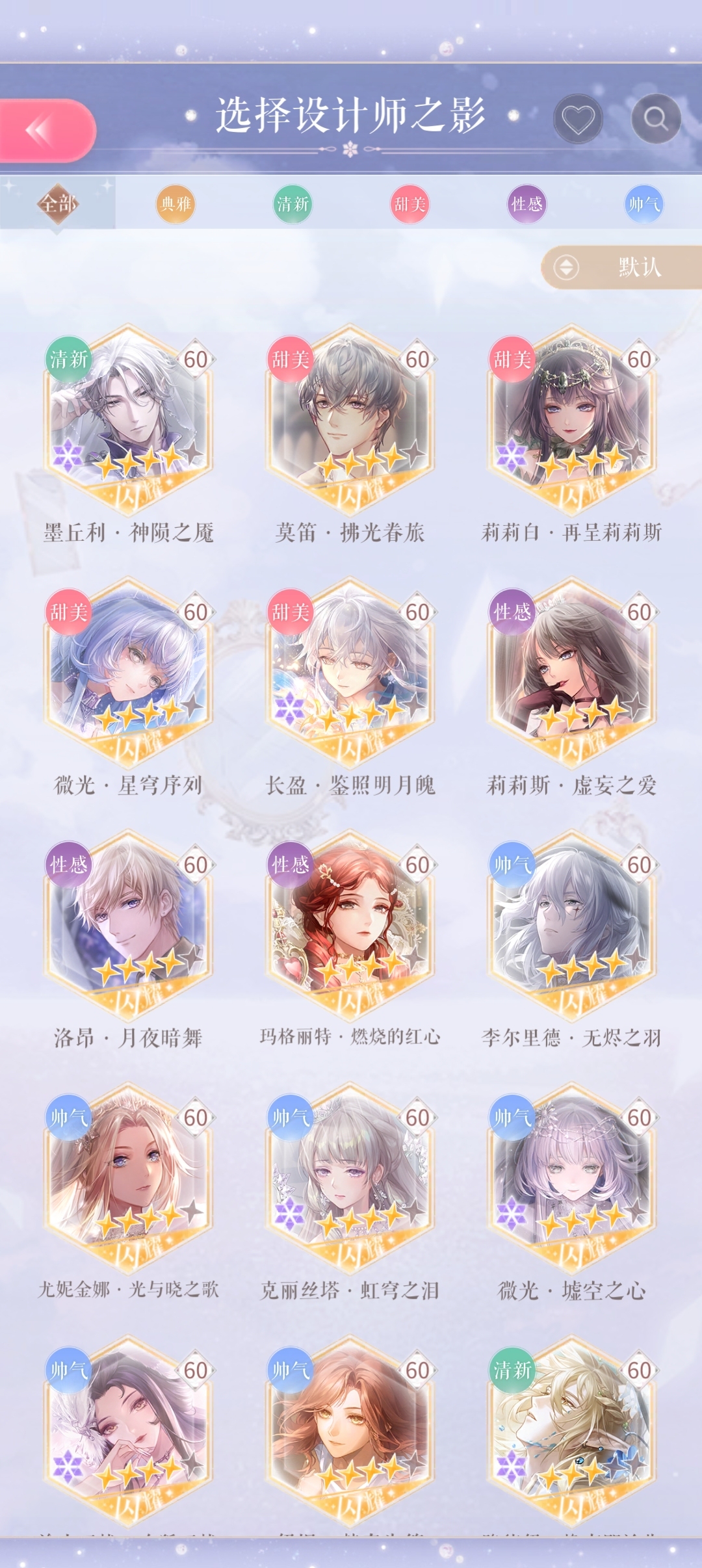This screenshot has width=702, height=1568.
Task: Switch to the 清新 tab
Action: 292,204
